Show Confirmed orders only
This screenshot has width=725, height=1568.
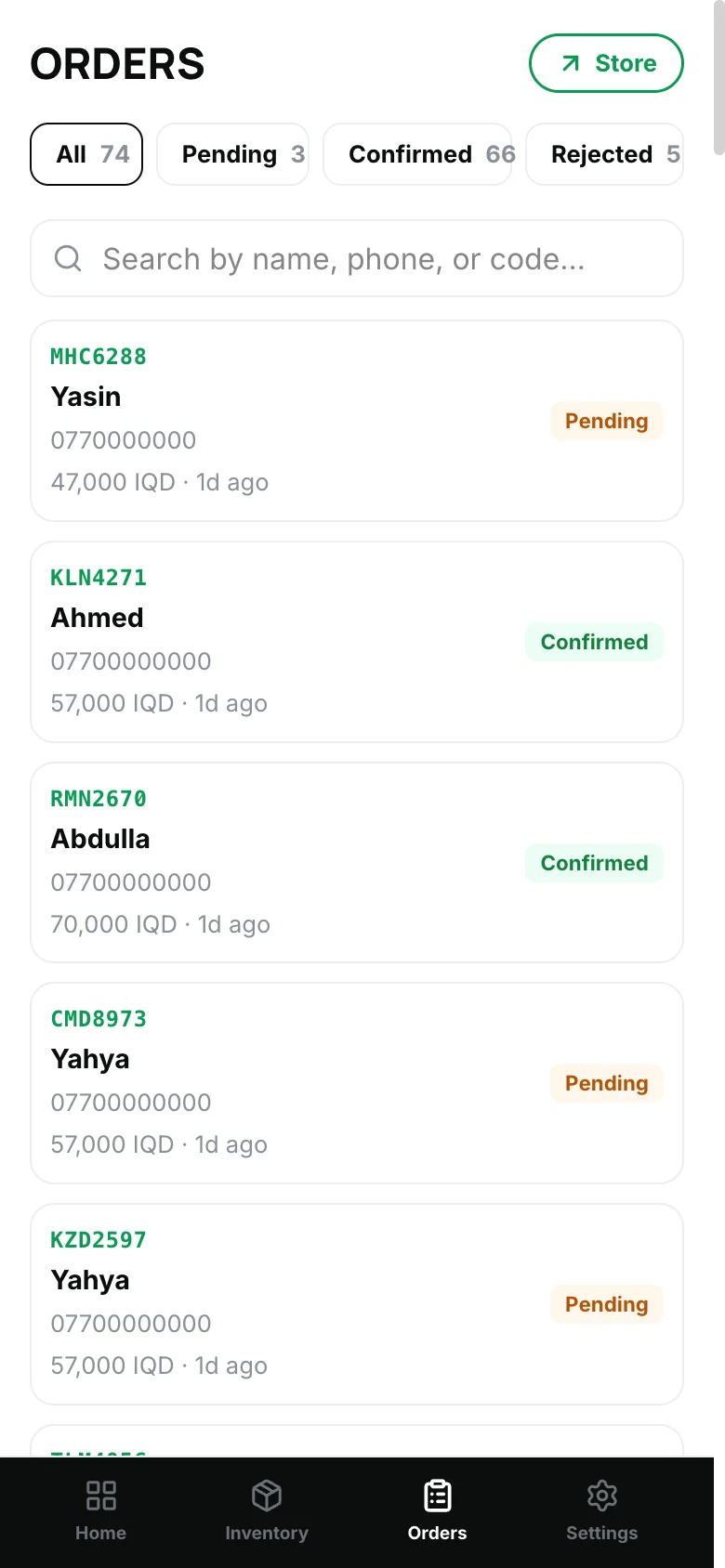[417, 154]
